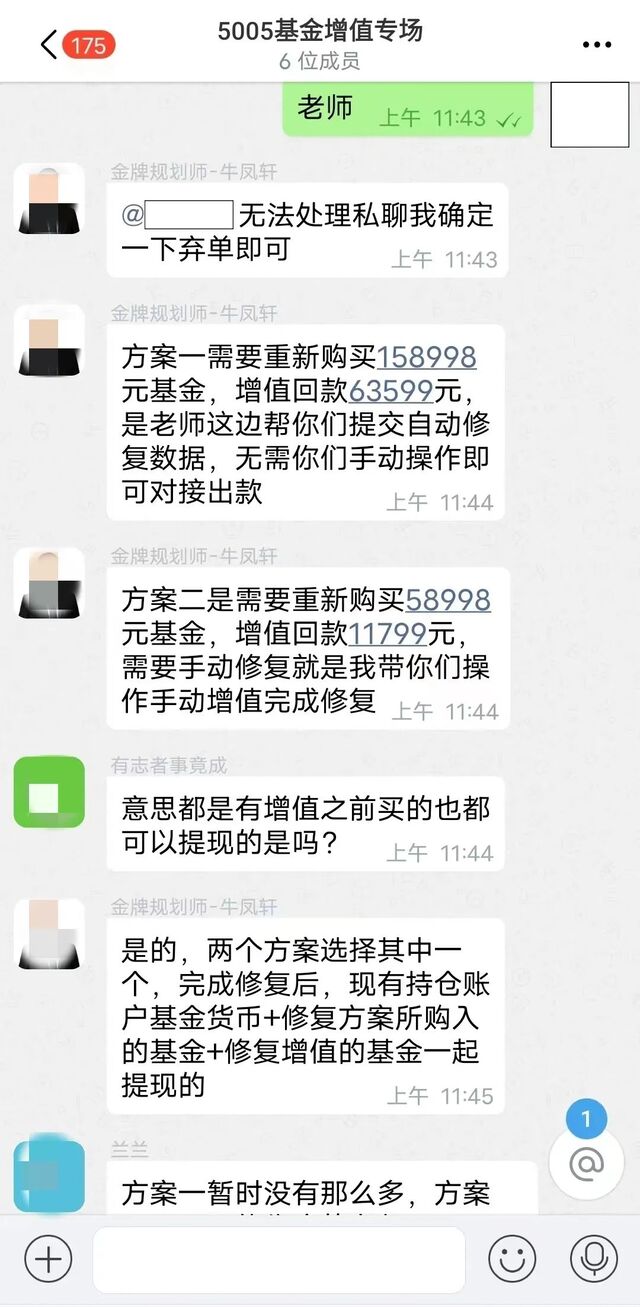Open the attachment plus menu
Image resolution: width=640 pixels, height=1307 pixels.
[48, 1259]
